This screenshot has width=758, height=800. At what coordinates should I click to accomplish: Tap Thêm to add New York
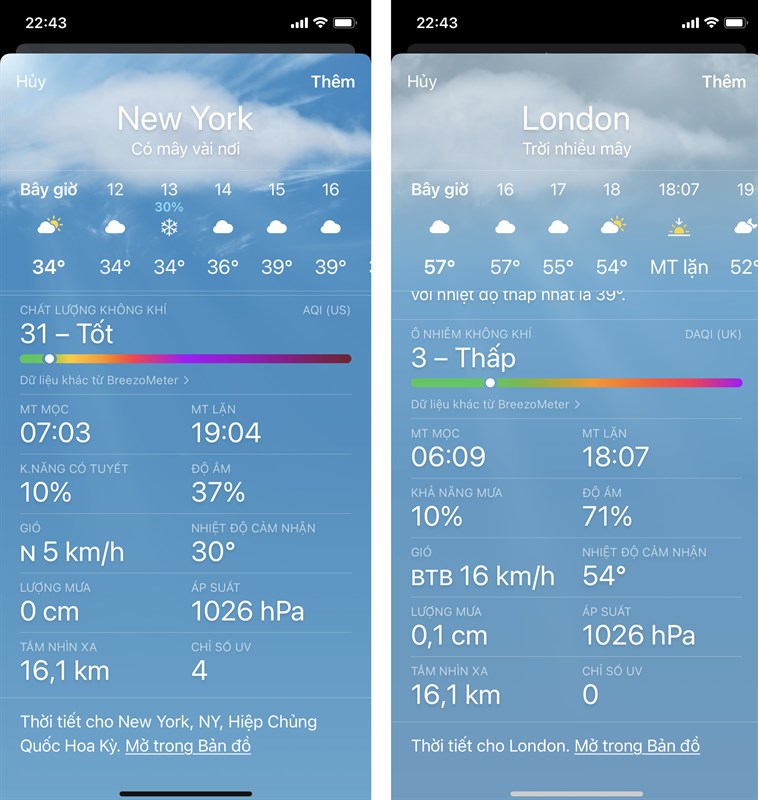[x=332, y=82]
